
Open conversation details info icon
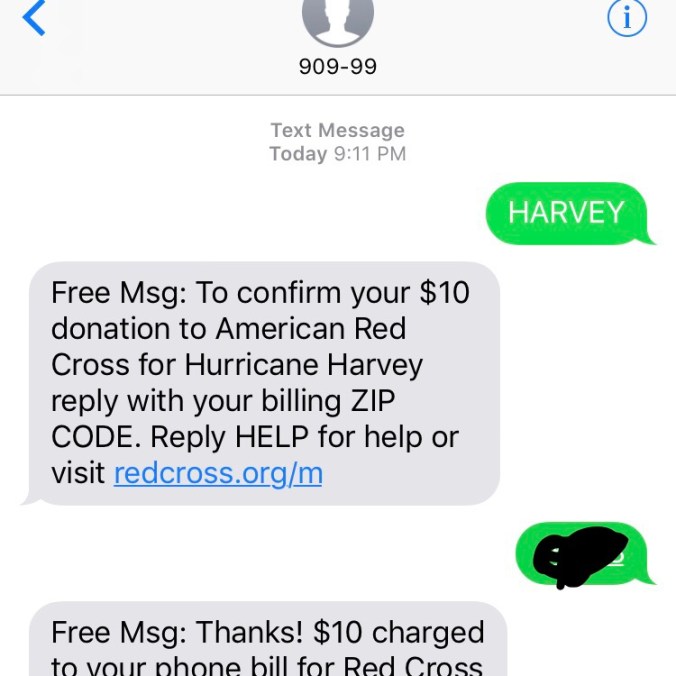(x=627, y=18)
